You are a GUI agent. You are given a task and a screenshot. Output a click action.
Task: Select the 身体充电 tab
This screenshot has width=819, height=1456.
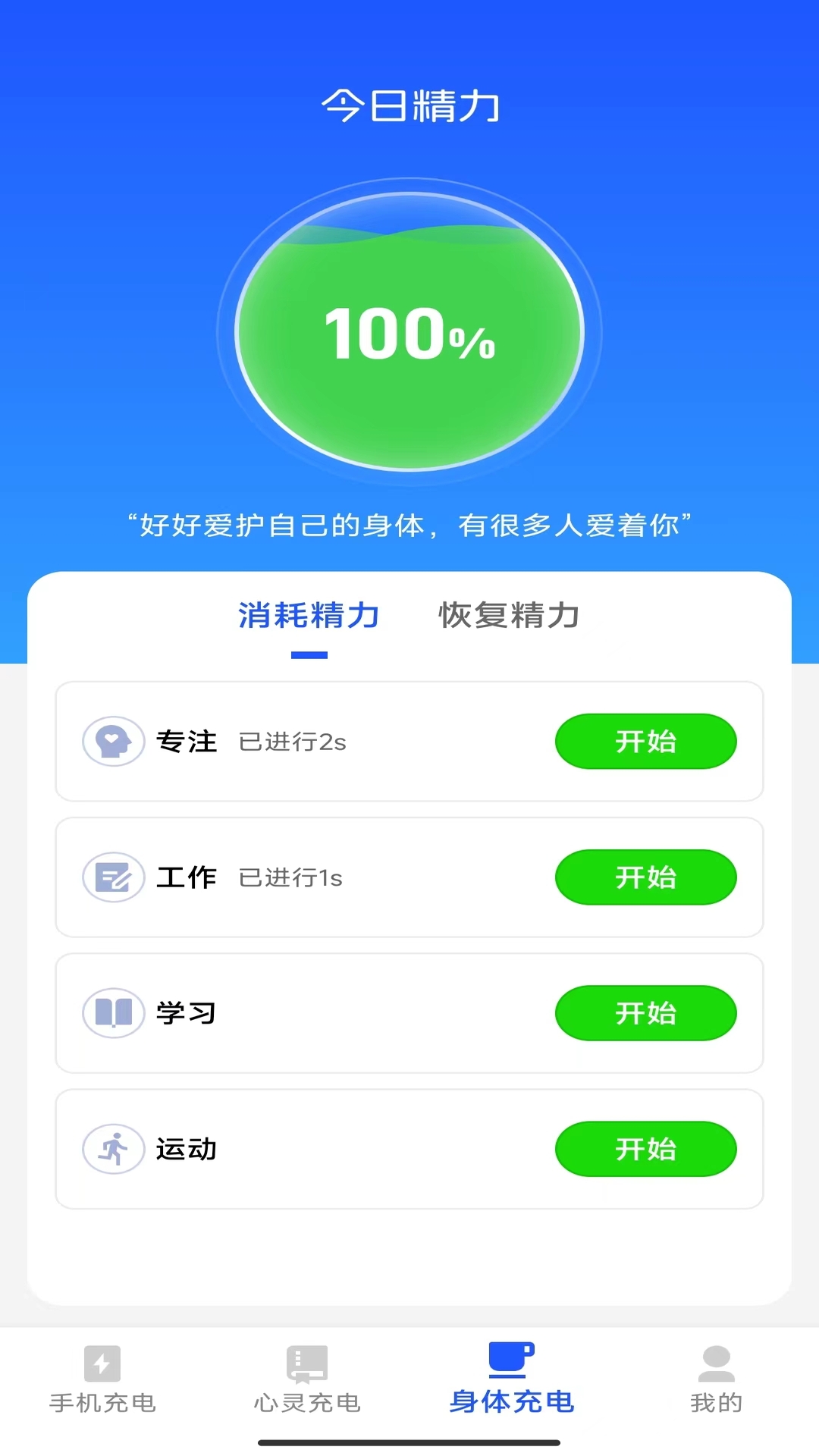[x=512, y=1380]
